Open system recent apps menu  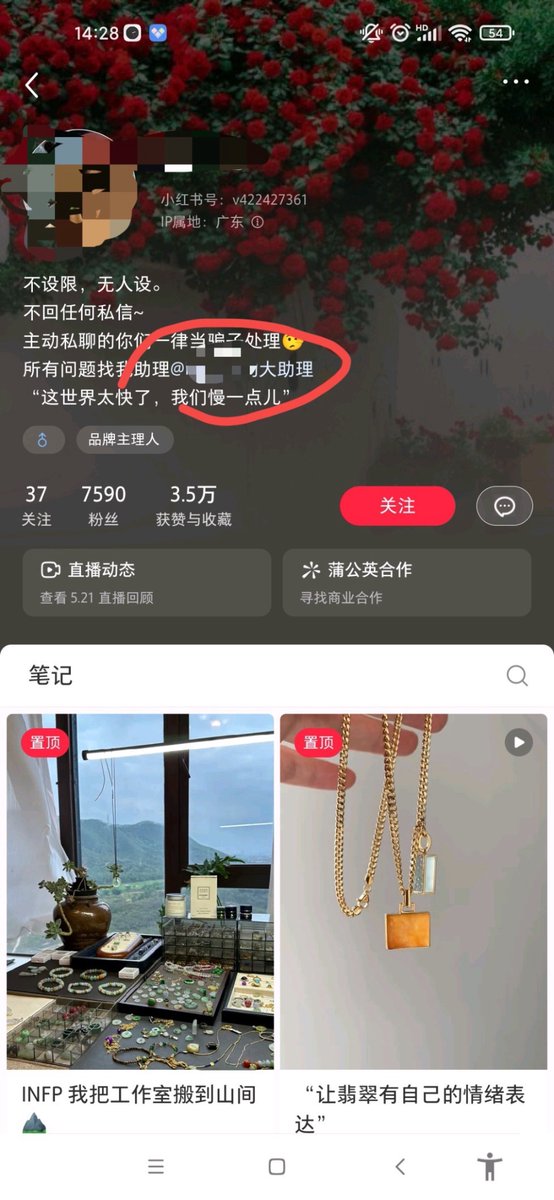tap(155, 1166)
